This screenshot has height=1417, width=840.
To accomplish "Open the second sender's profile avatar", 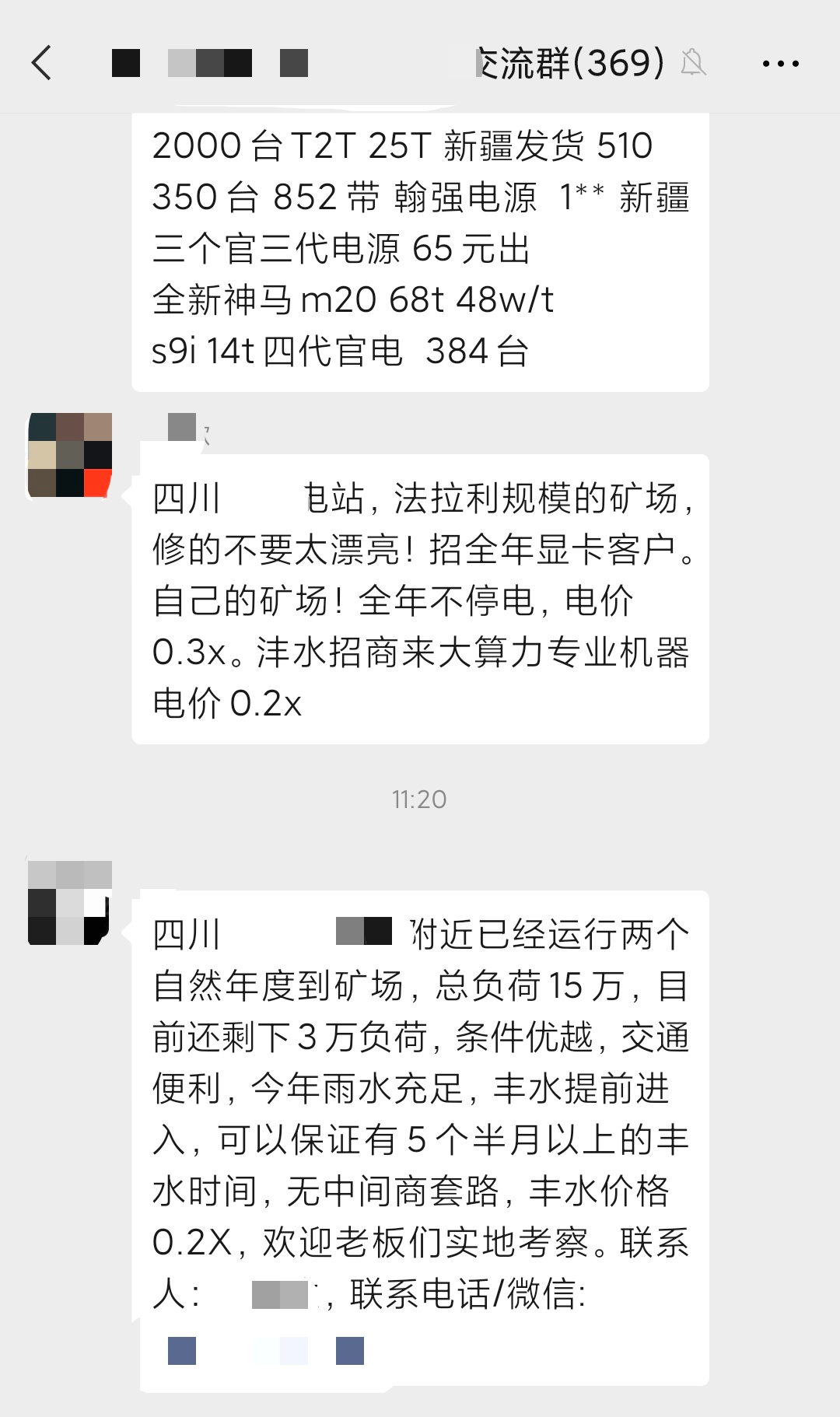I will (70, 902).
